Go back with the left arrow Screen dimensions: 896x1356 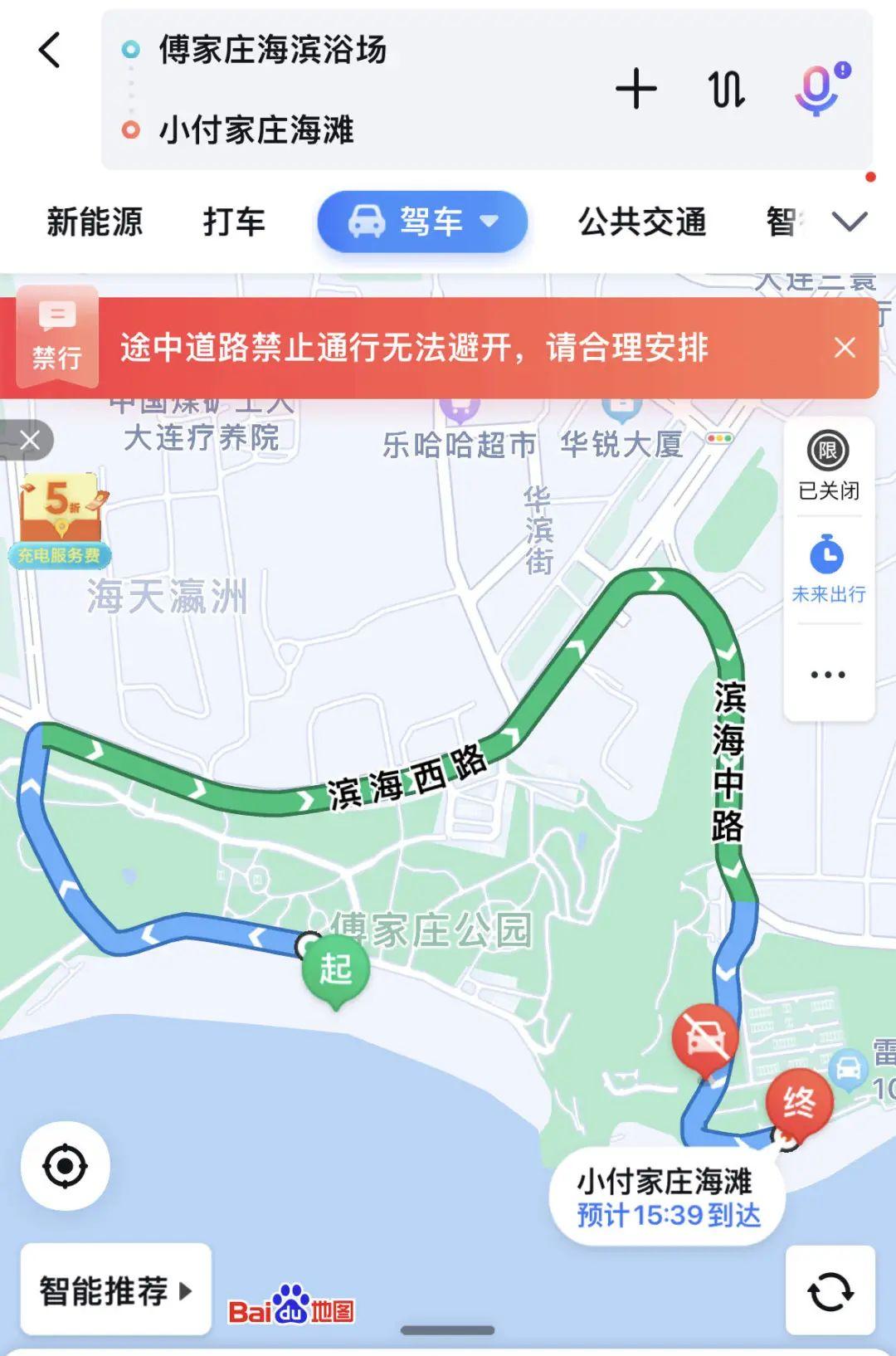[49, 51]
